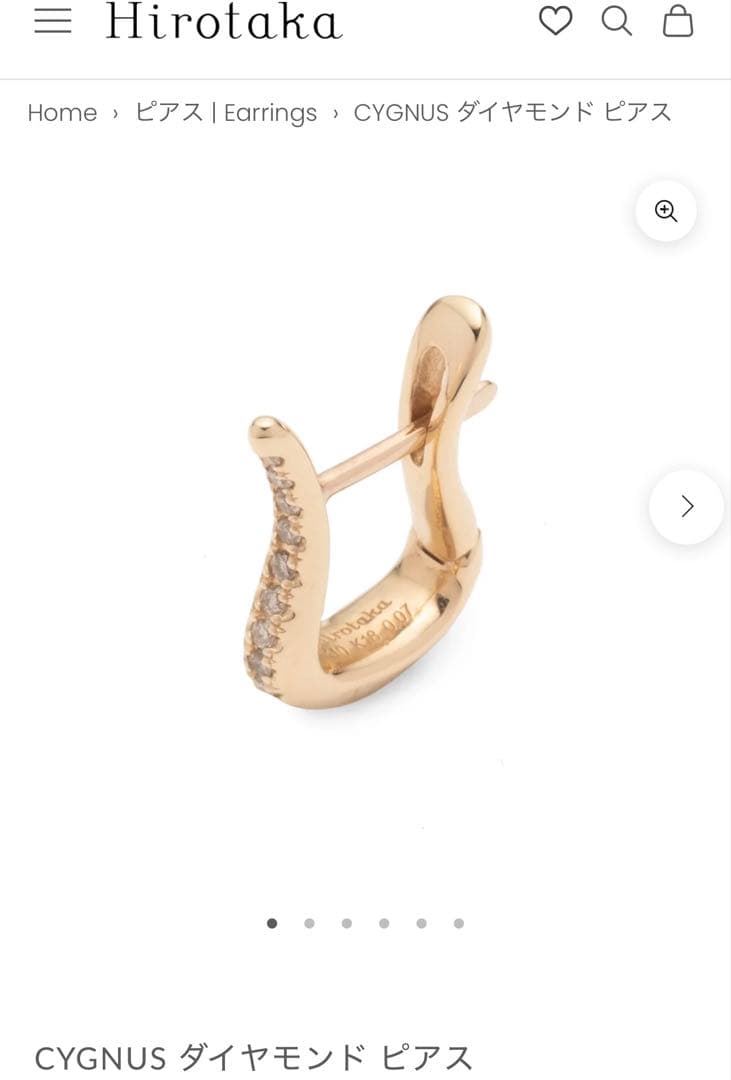Show the next product image
The image size is (731, 1080).
tap(686, 506)
